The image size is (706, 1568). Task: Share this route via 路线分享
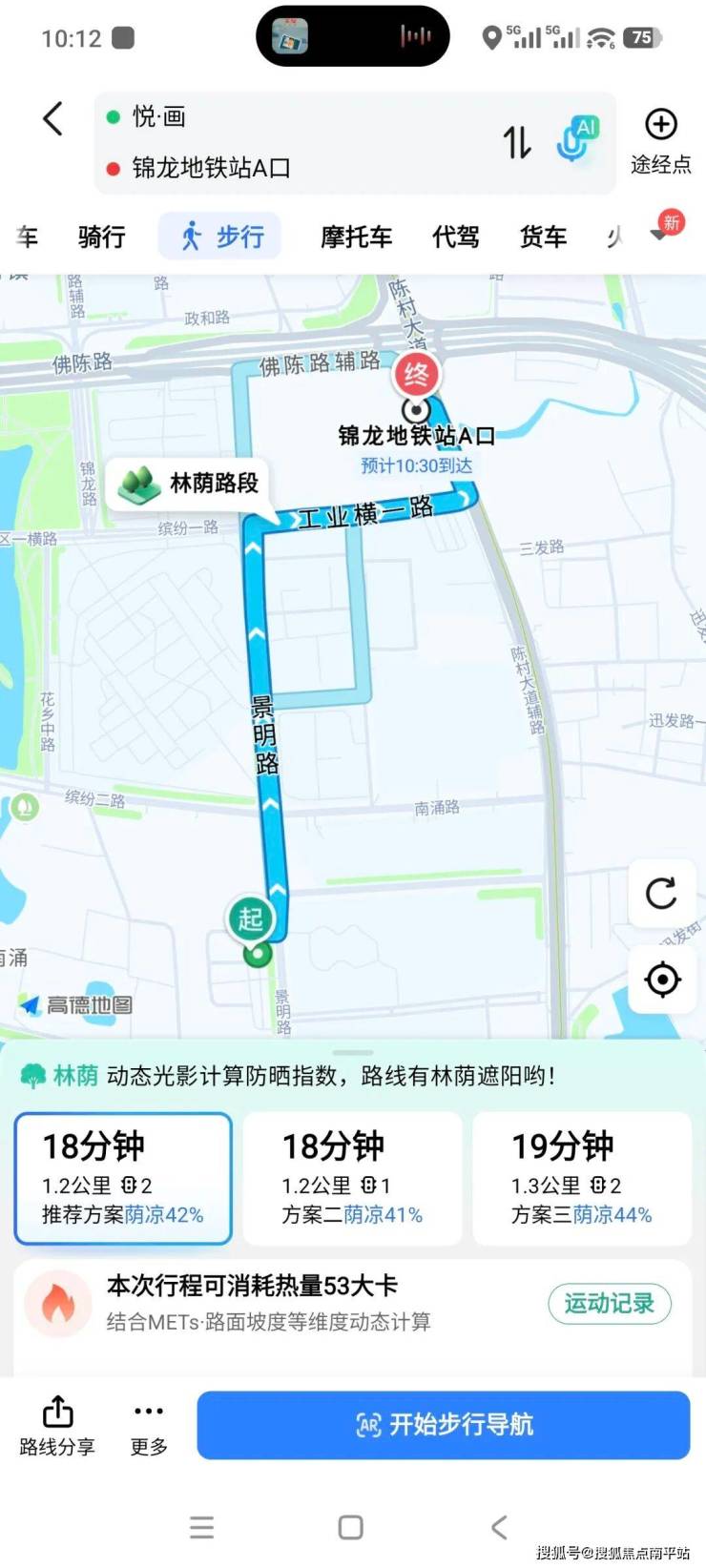point(57,1426)
